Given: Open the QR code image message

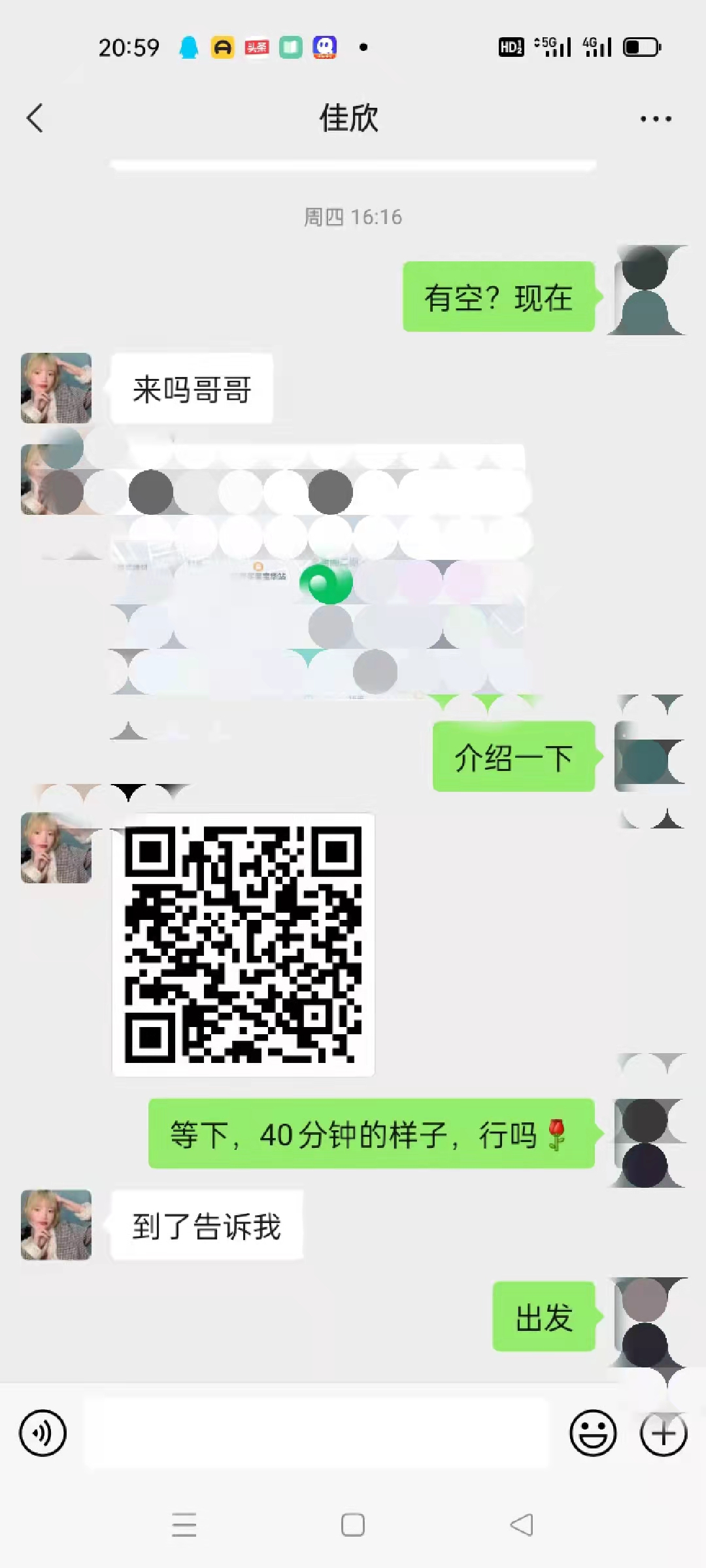Looking at the screenshot, I should click(243, 944).
